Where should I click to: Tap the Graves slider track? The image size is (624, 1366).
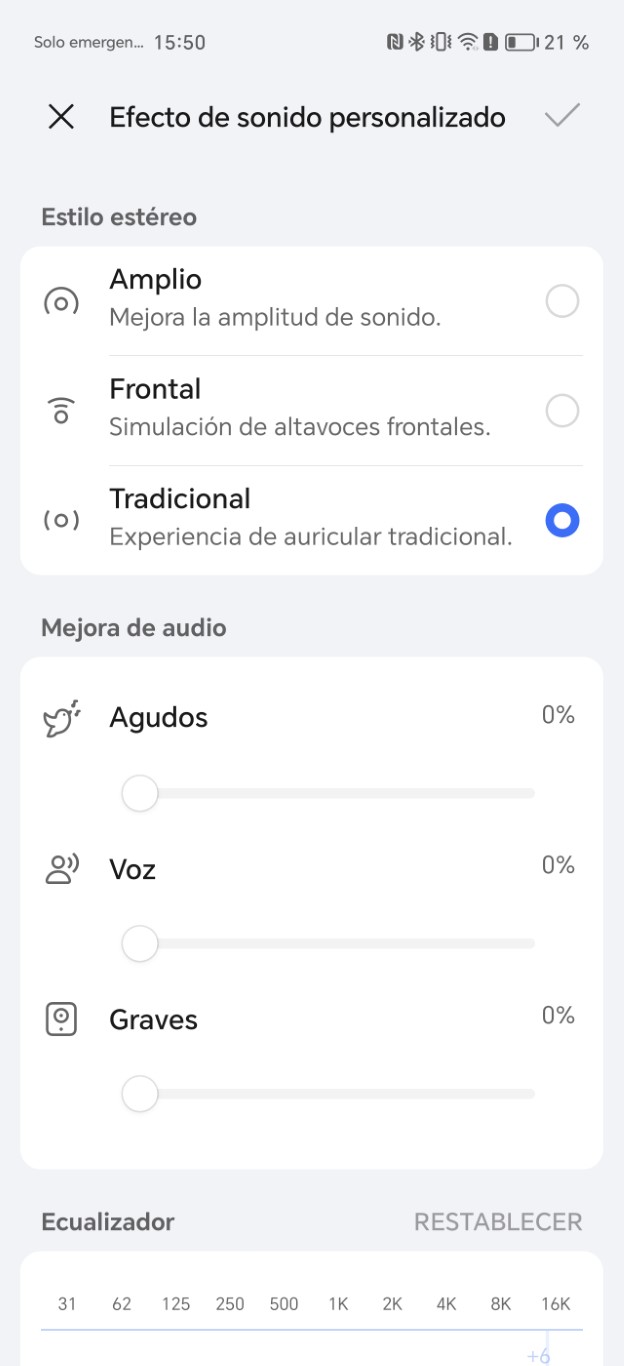328,1094
